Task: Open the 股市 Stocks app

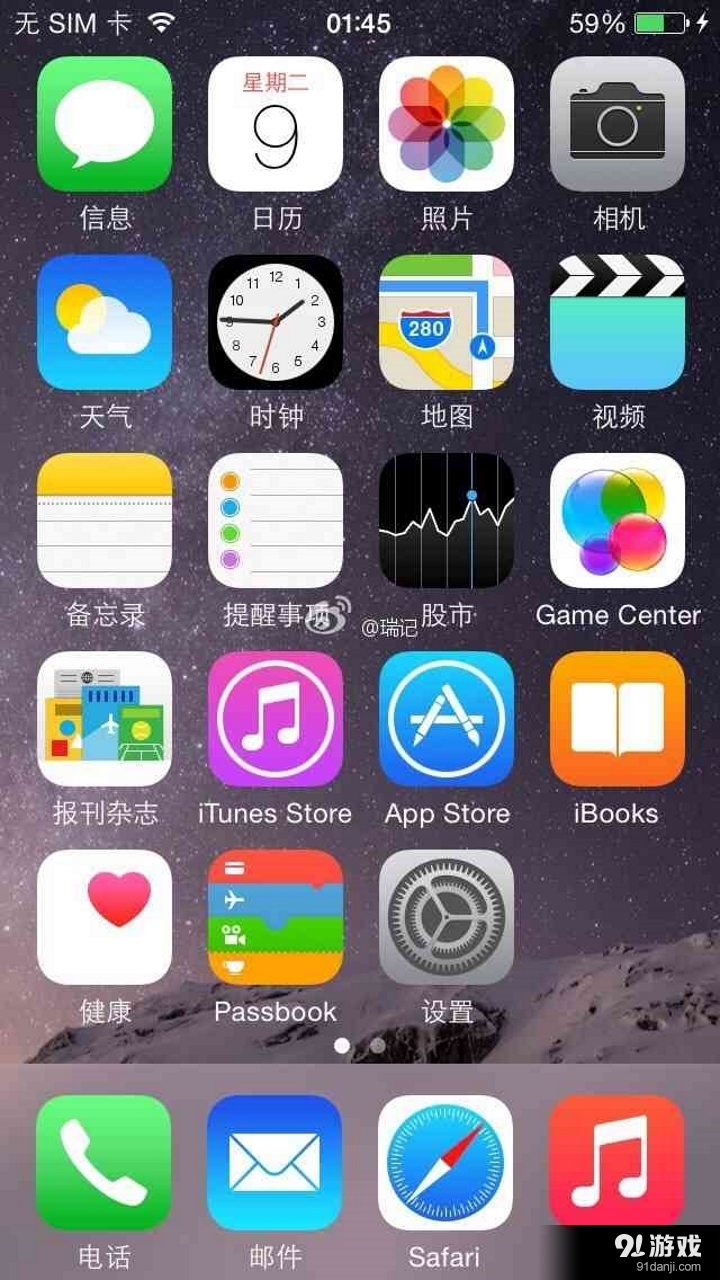Action: (447, 521)
